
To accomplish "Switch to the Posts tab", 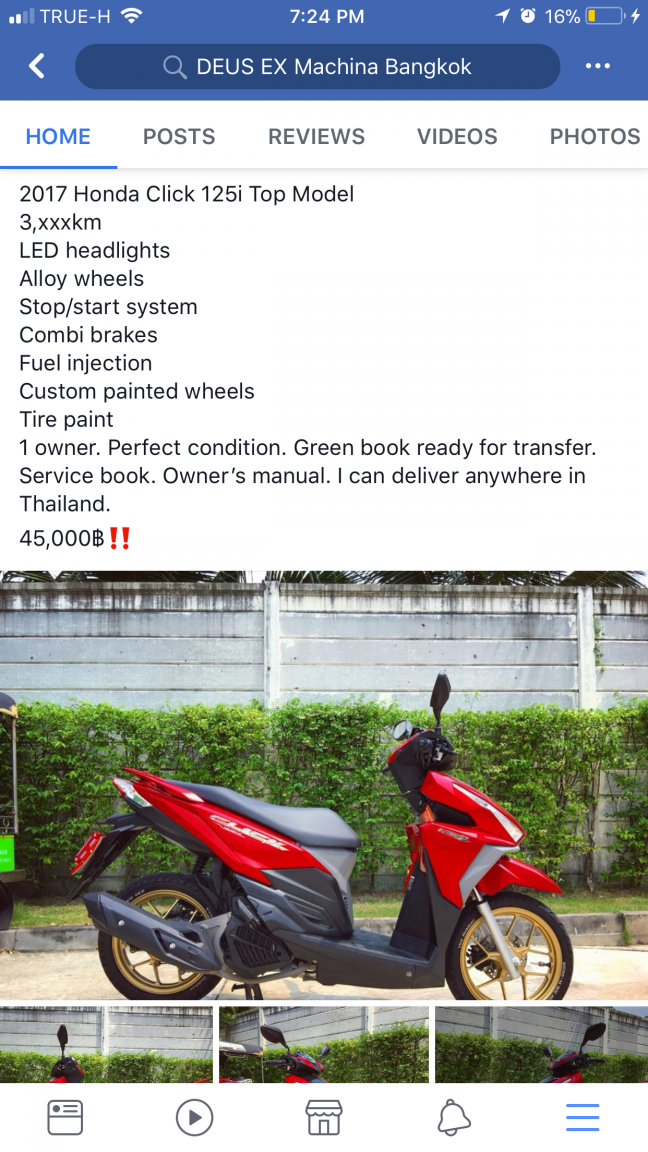I will tap(179, 137).
